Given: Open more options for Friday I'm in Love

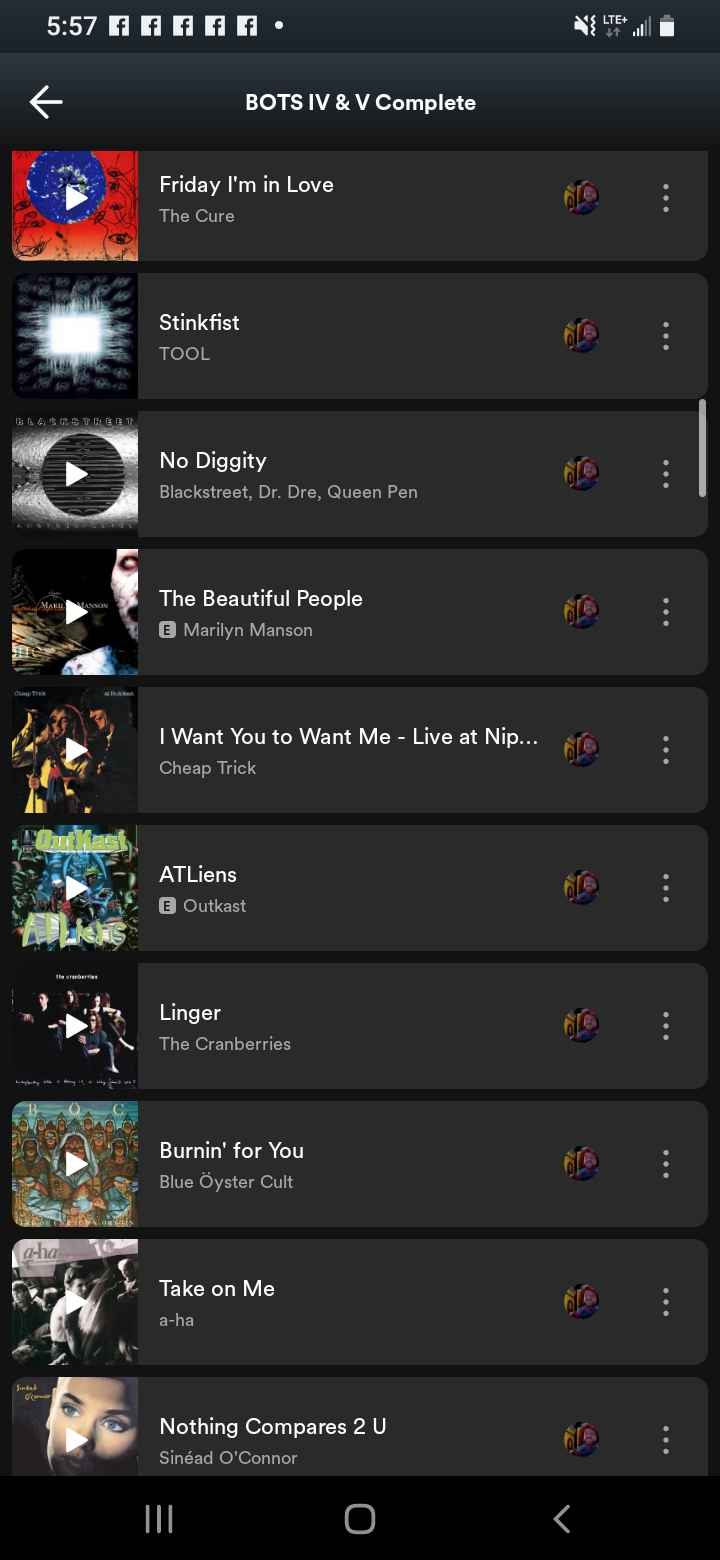Looking at the screenshot, I should pyautogui.click(x=665, y=198).
